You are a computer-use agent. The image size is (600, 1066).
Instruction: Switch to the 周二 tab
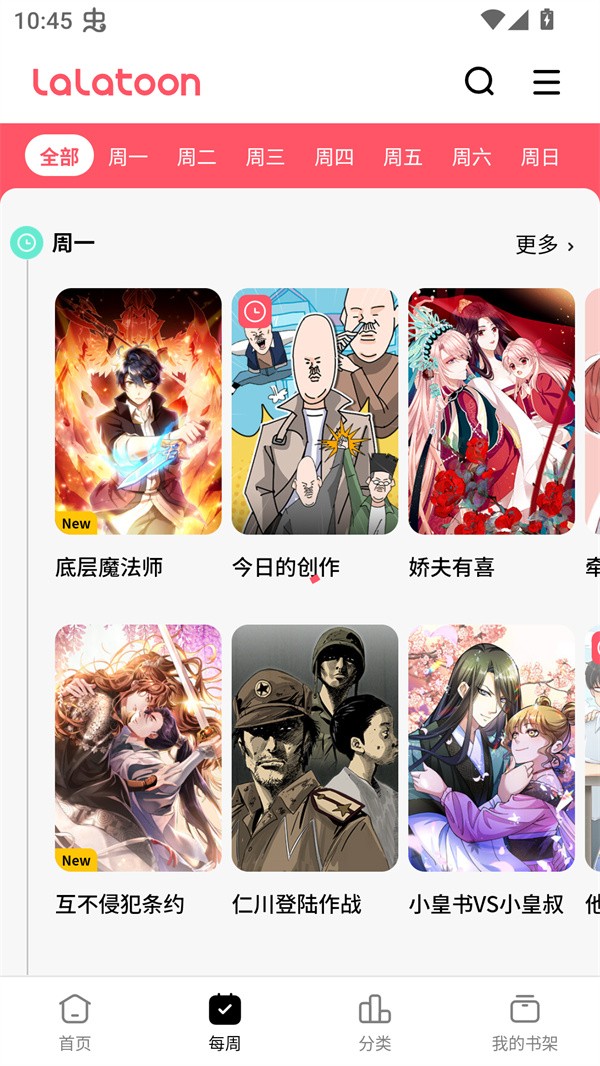click(197, 156)
